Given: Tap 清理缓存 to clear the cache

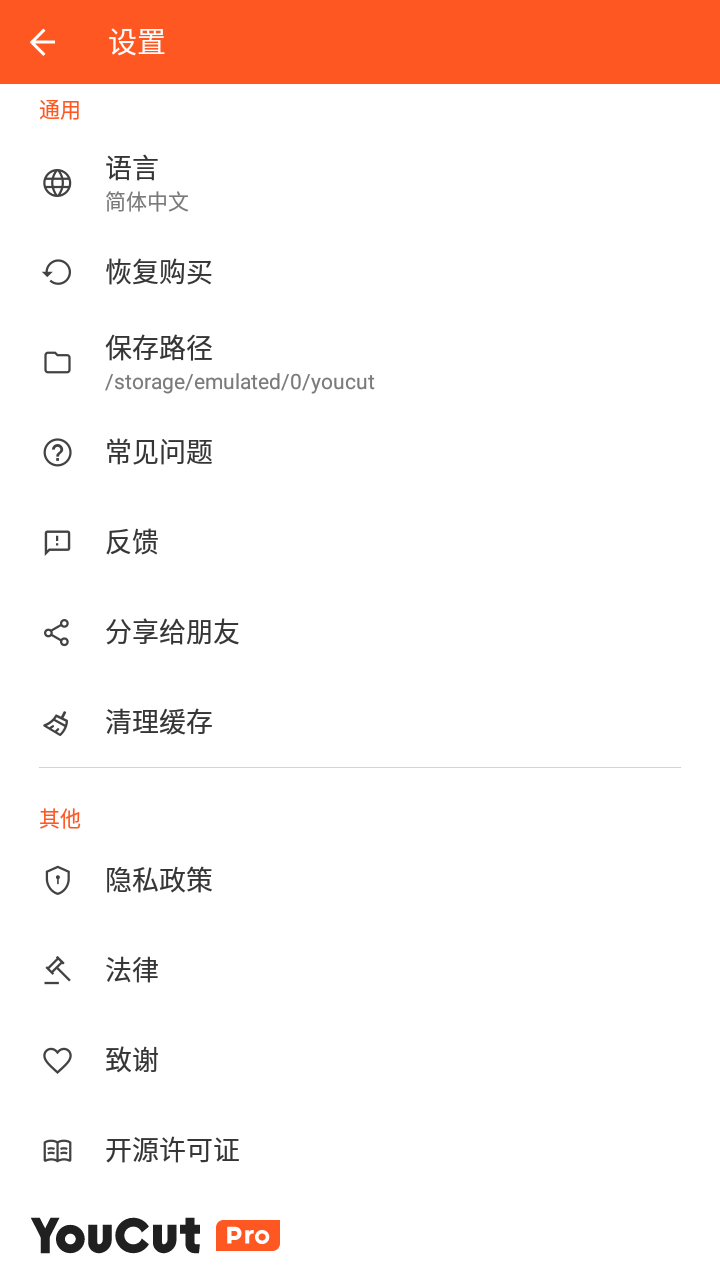Looking at the screenshot, I should pos(360,722).
